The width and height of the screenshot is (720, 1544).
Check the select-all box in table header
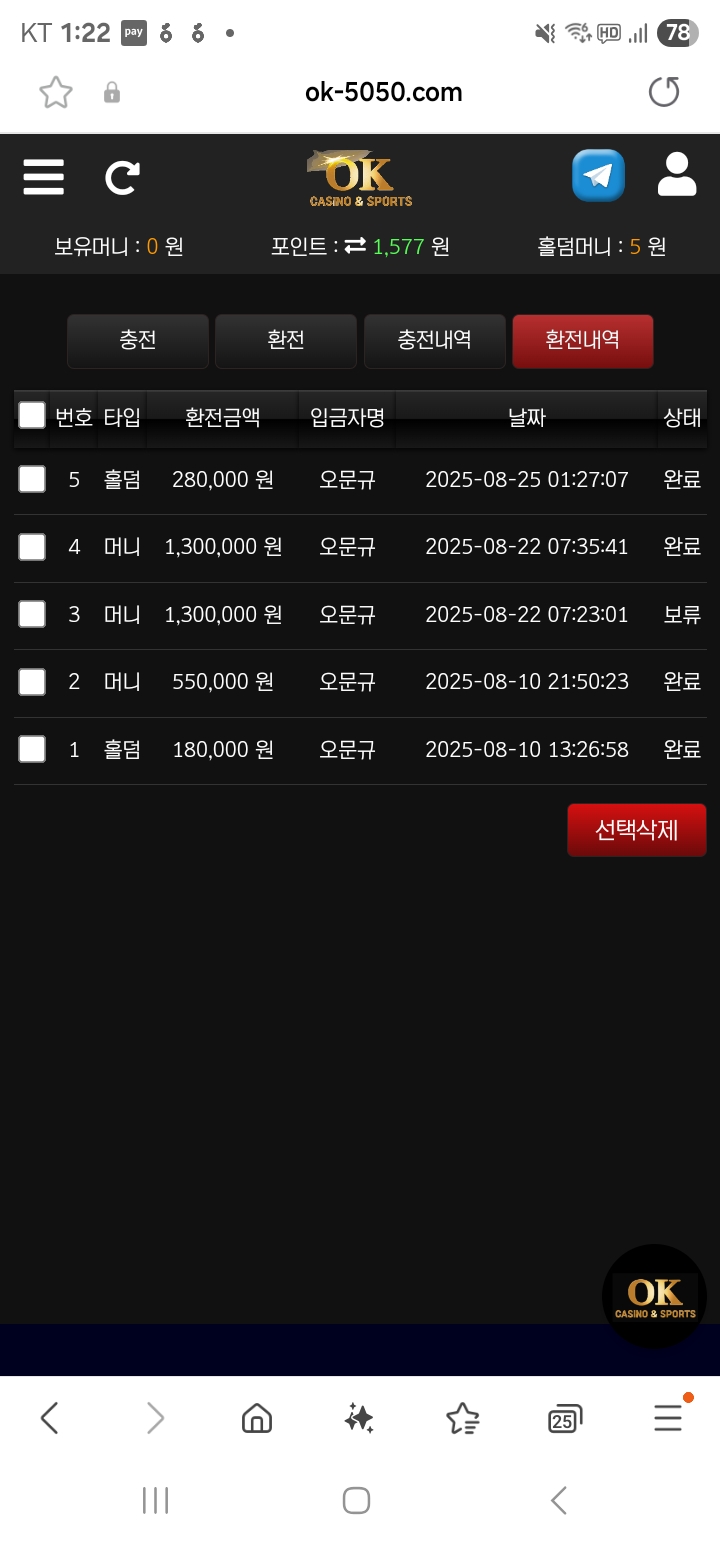pyautogui.click(x=32, y=416)
